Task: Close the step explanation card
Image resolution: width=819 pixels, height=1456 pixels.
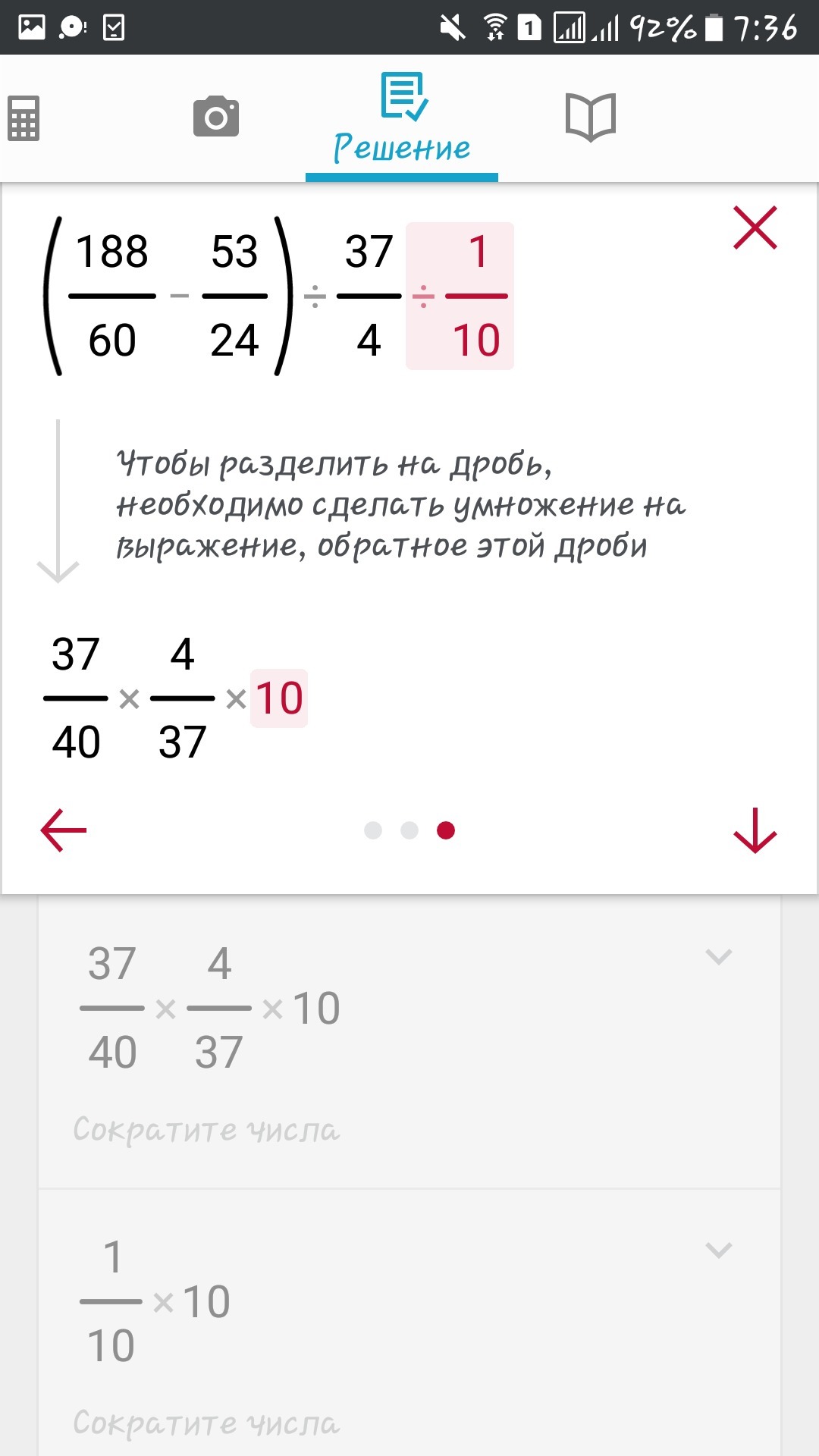Action: 755,227
